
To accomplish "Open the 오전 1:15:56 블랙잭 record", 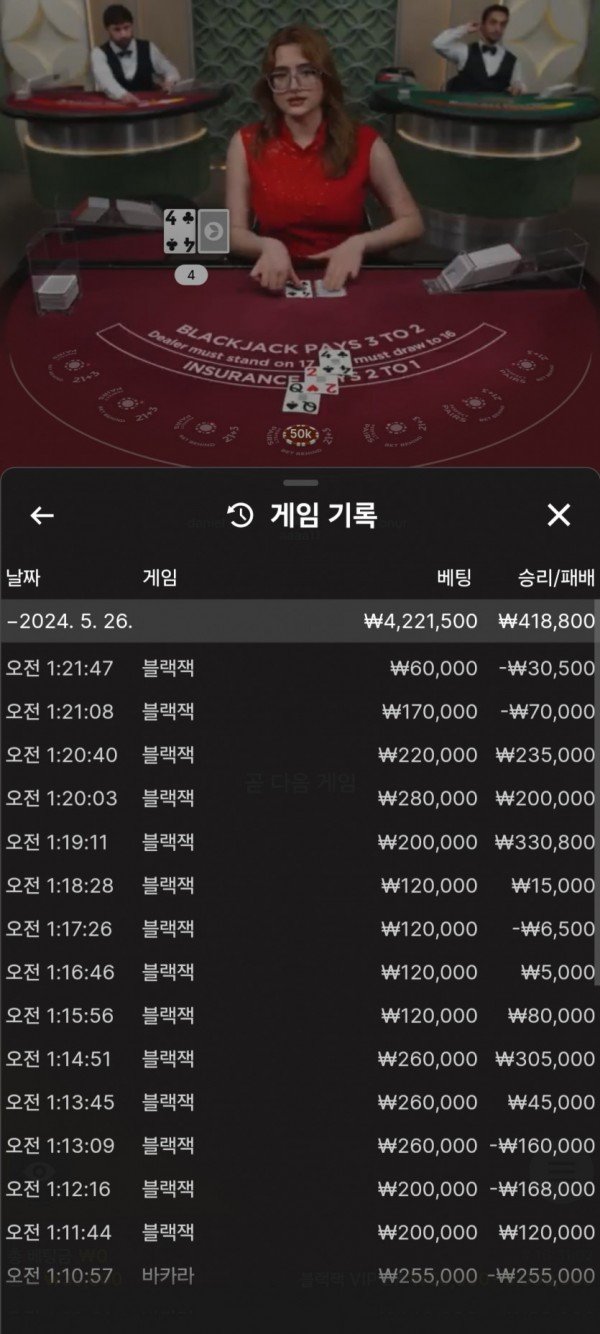I will click(300, 1016).
